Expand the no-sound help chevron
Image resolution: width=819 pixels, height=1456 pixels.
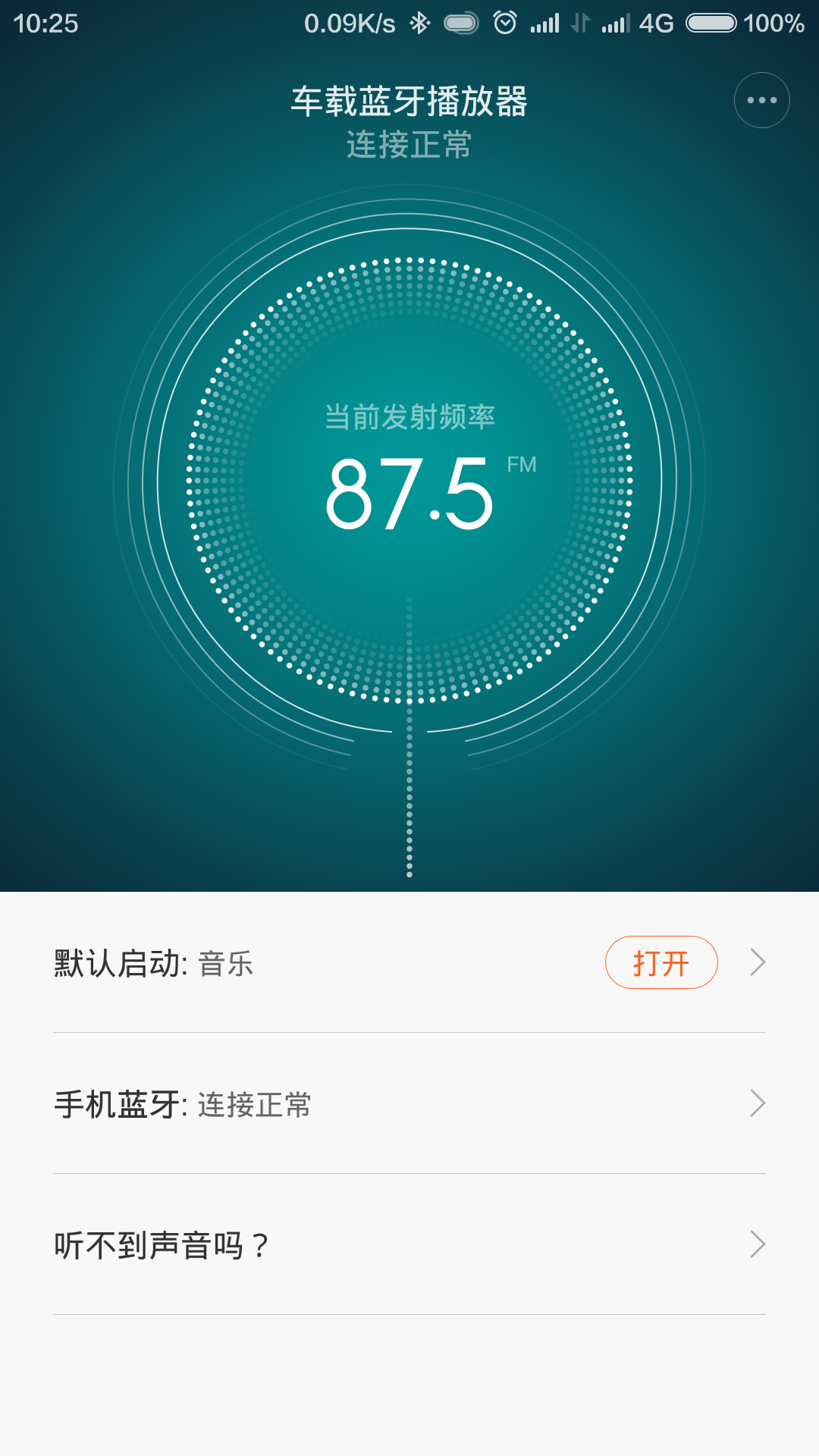757,1244
